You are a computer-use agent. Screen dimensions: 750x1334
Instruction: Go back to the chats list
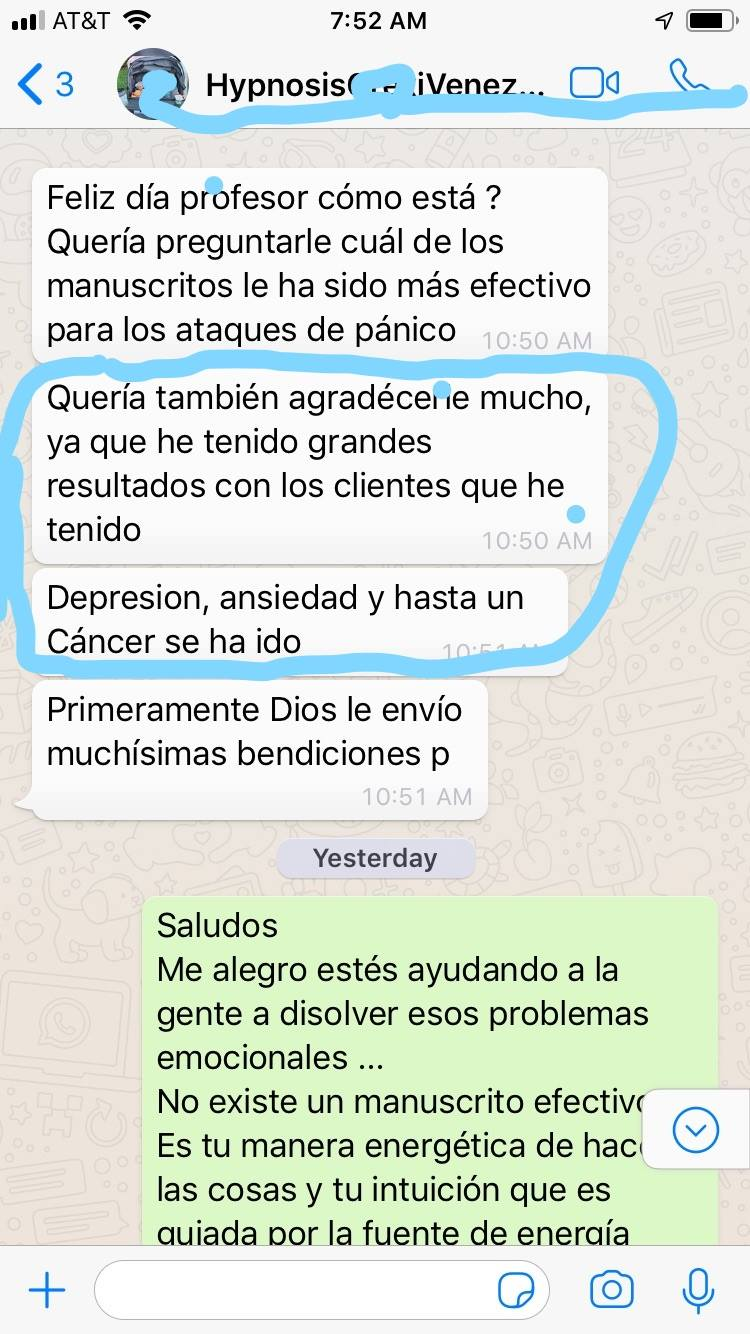click(x=44, y=85)
